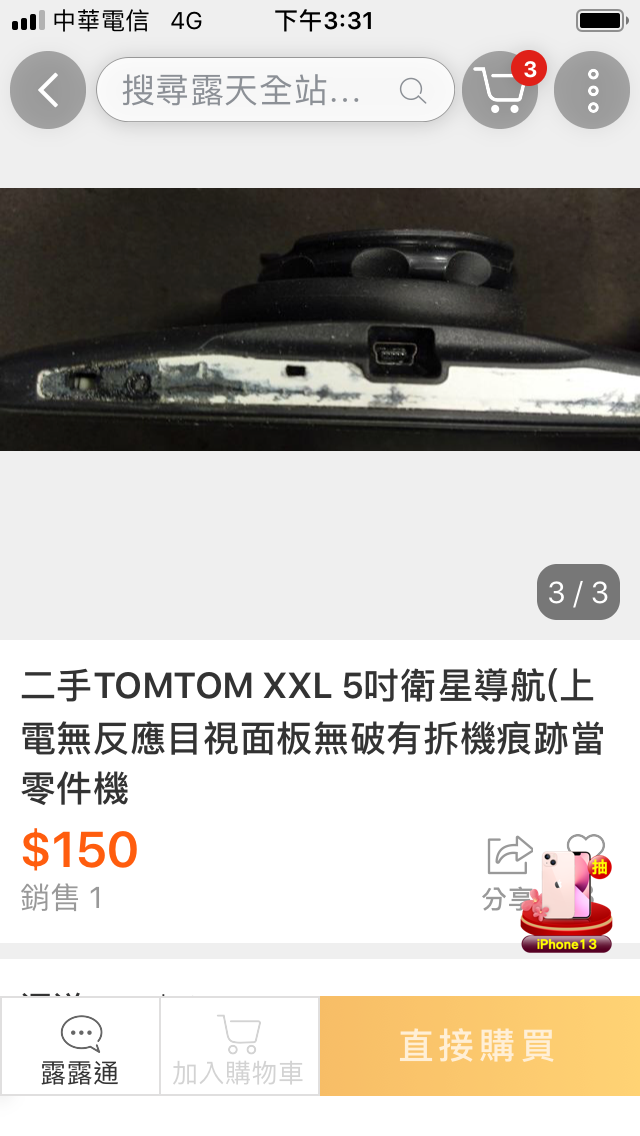Image resolution: width=640 pixels, height=1136 pixels.
Task: Buy now with 直接購買
Action: click(x=478, y=1046)
